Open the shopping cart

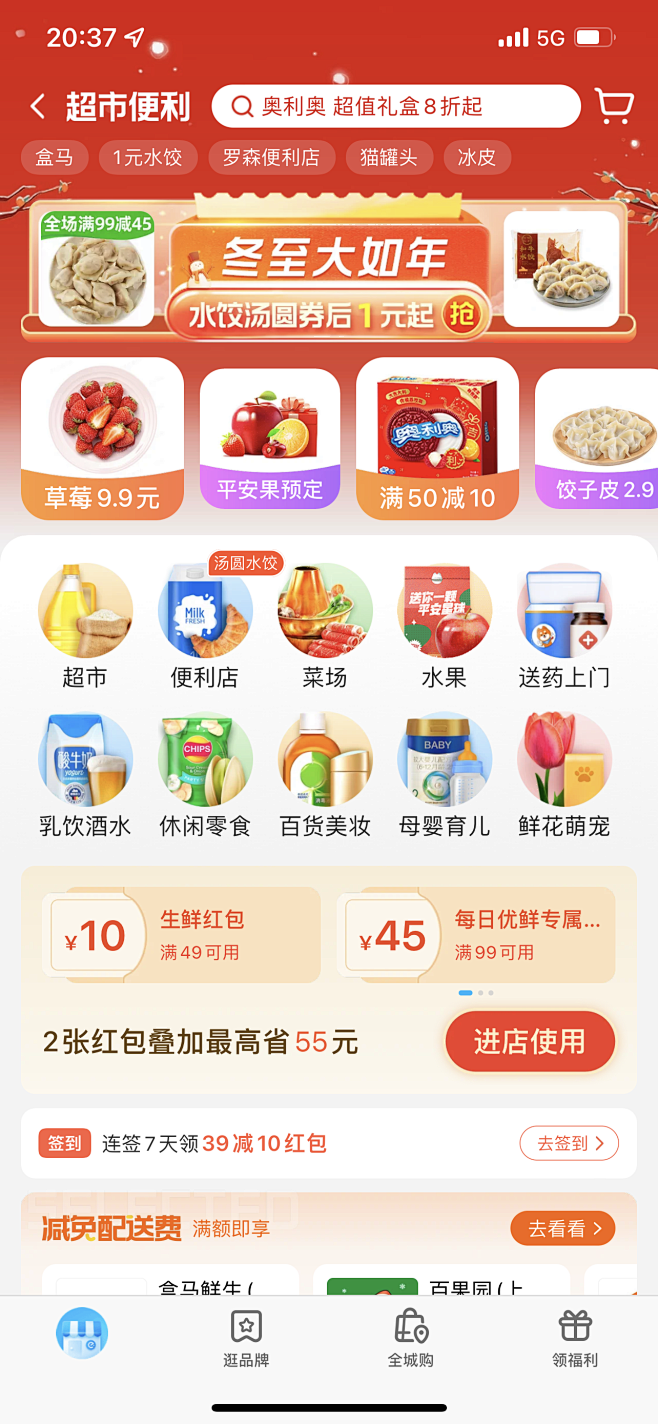[x=614, y=105]
